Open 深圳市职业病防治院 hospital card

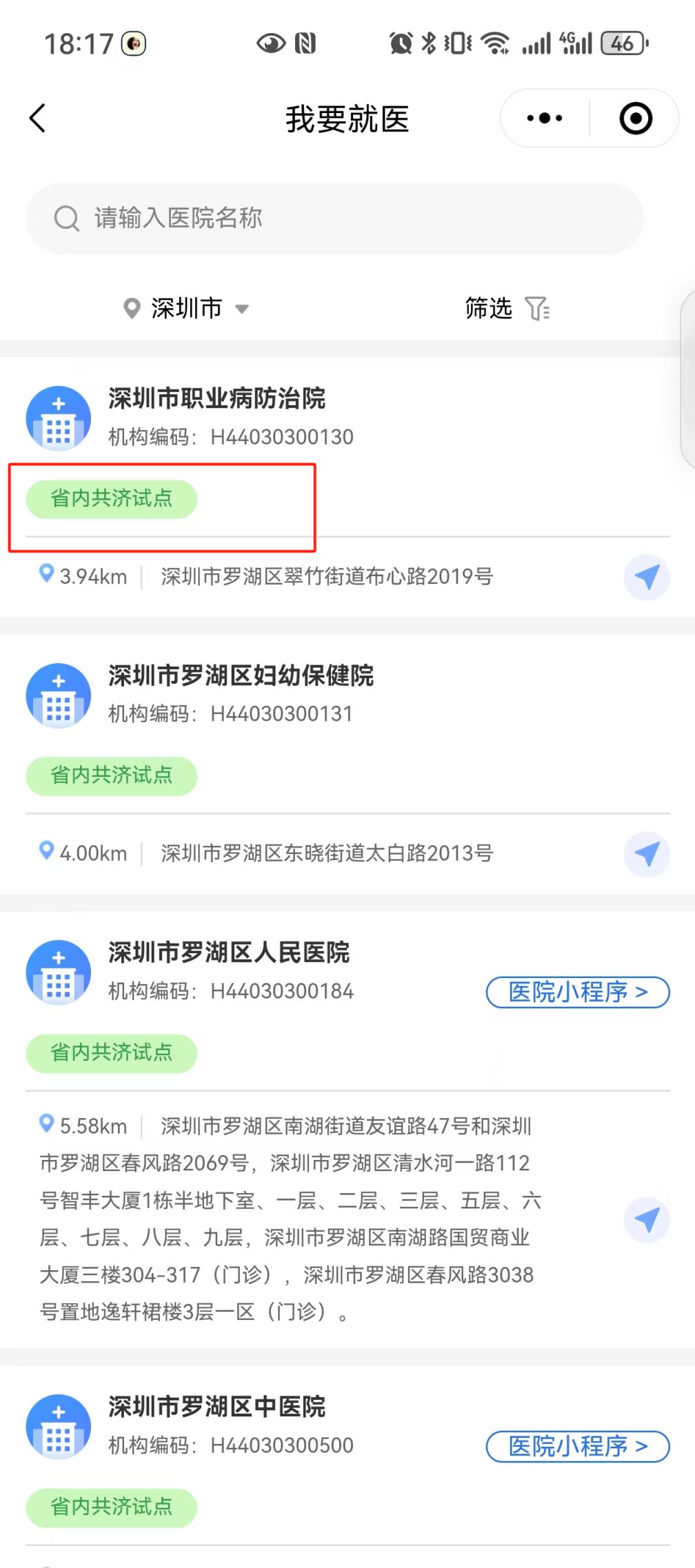216,399
